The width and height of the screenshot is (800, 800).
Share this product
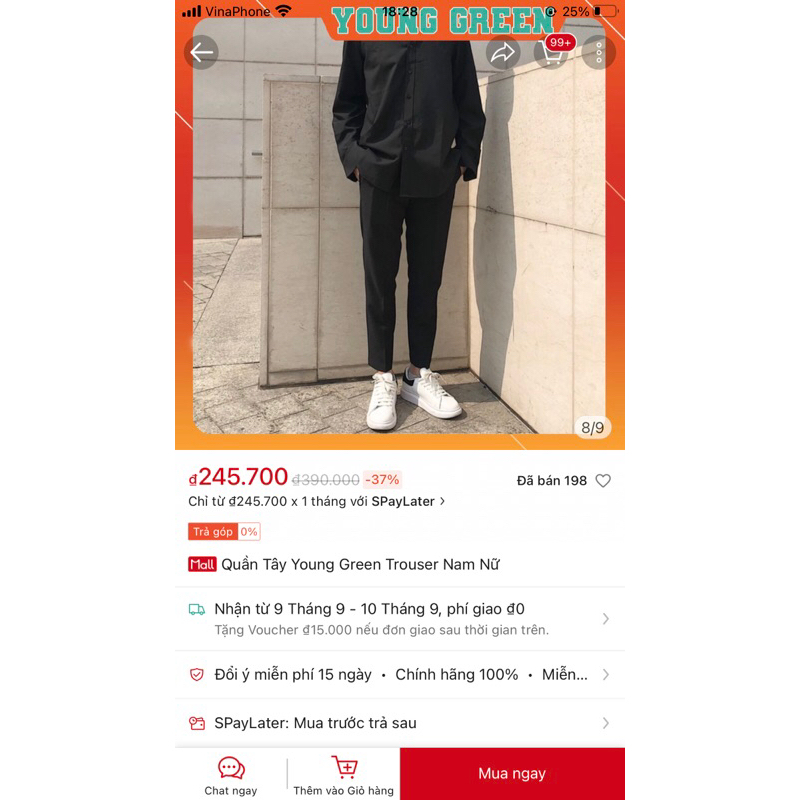[x=502, y=53]
